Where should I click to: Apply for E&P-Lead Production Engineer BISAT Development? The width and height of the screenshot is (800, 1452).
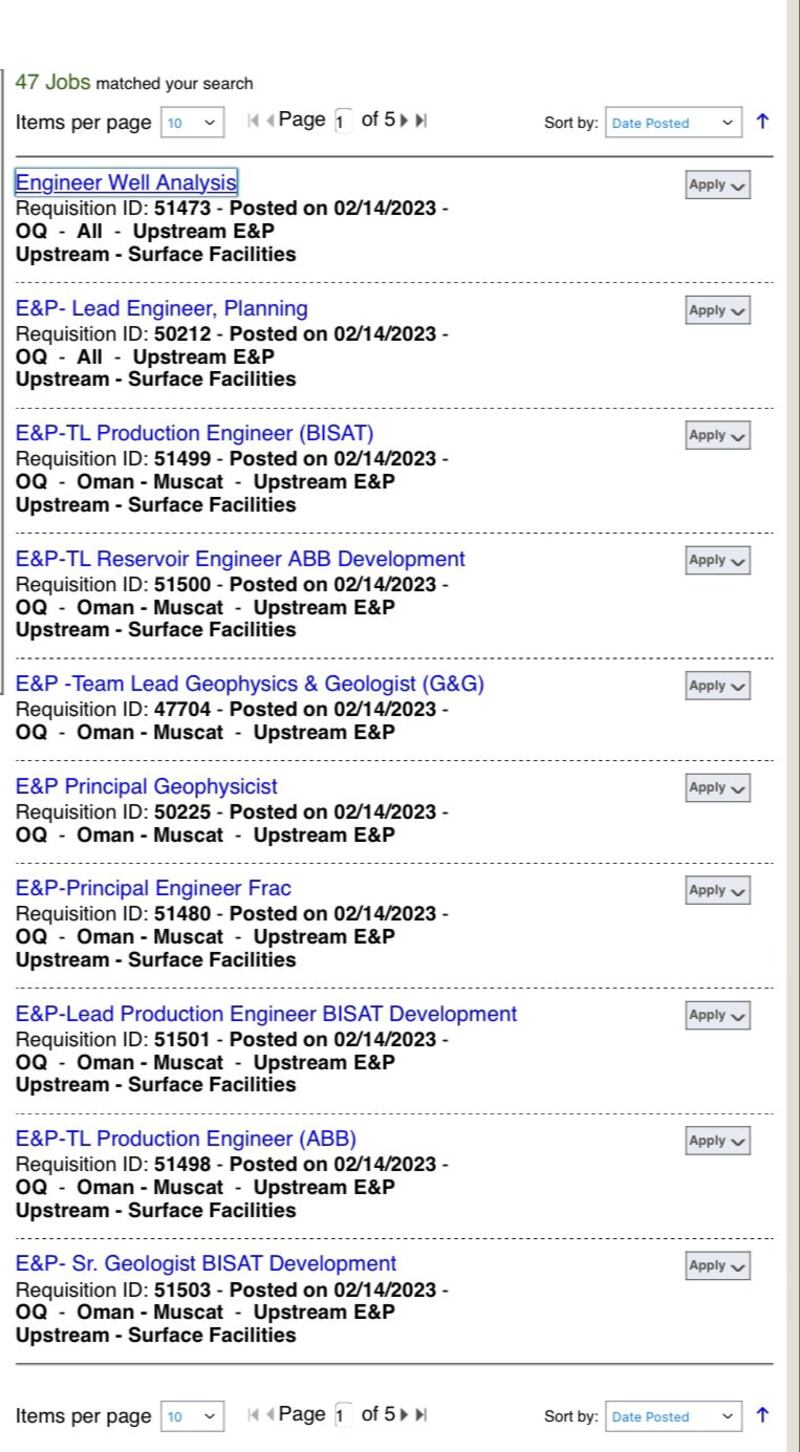718,1015
